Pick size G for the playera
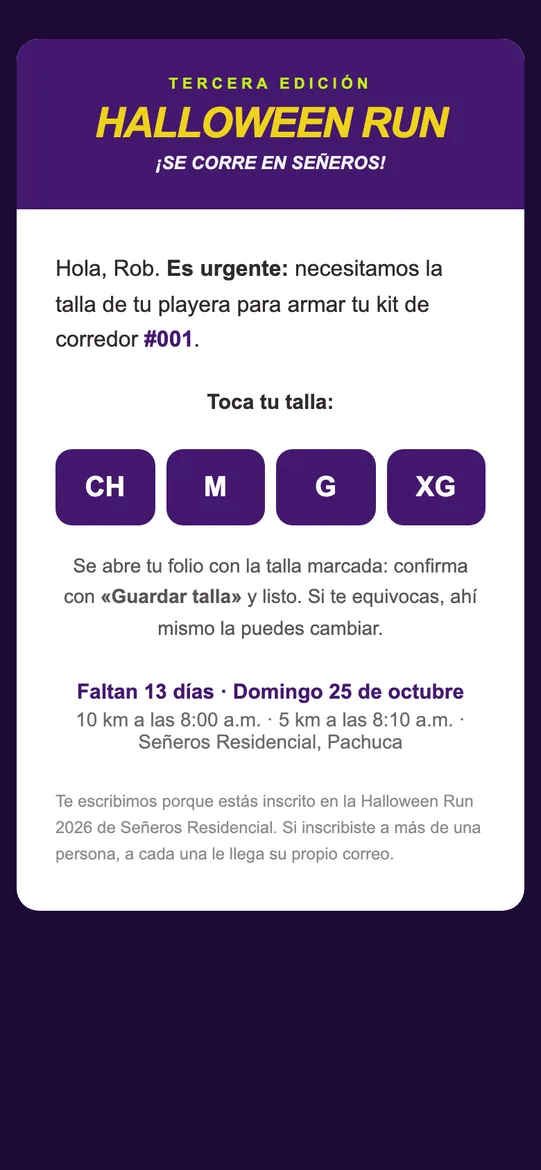 (325, 487)
